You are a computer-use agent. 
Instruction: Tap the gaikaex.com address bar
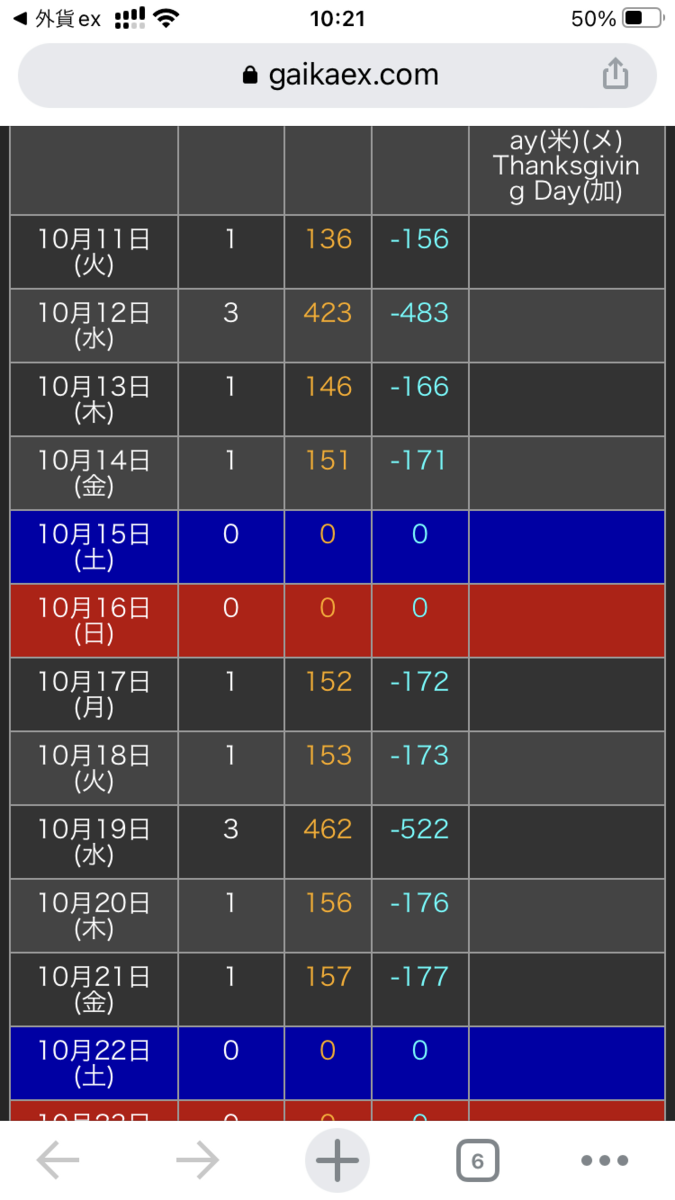tap(338, 75)
